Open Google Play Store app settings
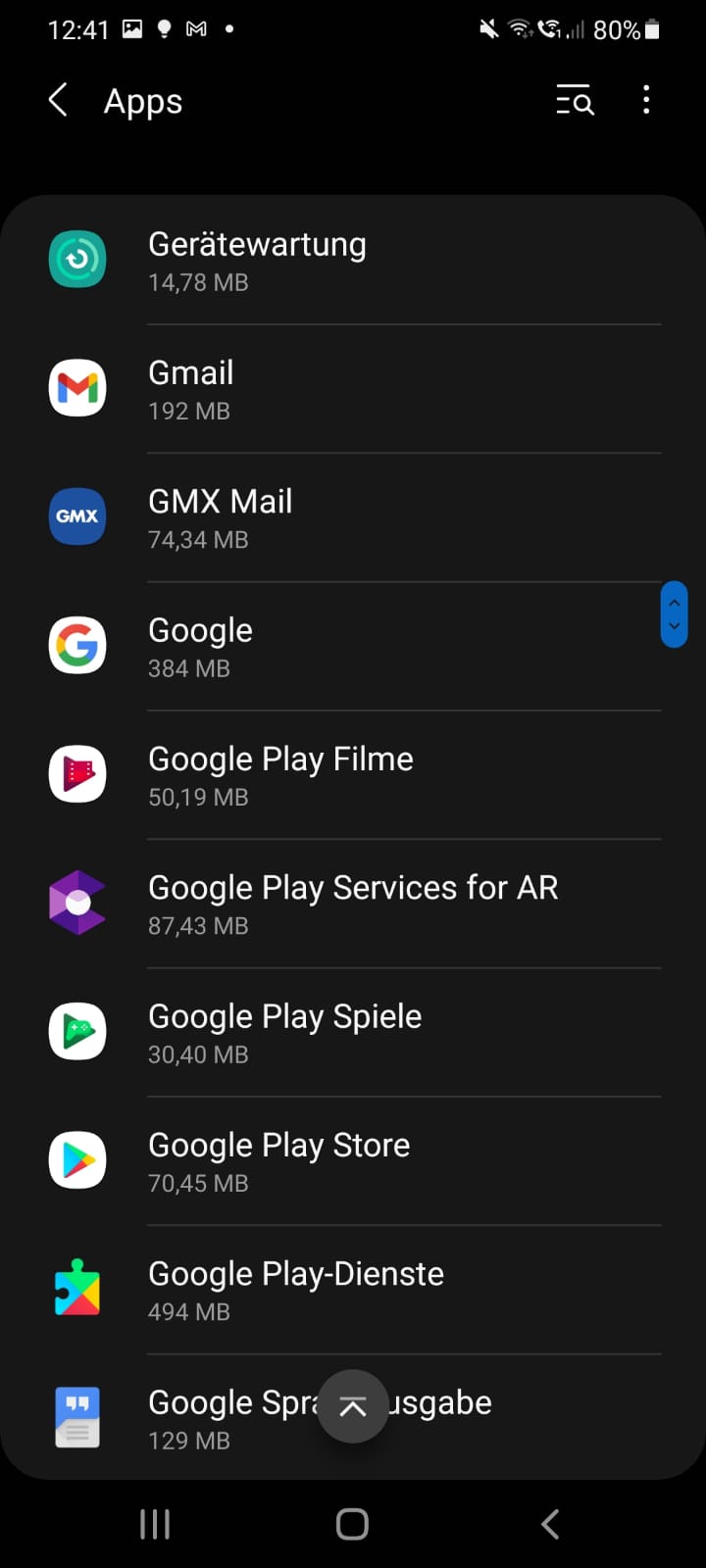 point(353,1161)
